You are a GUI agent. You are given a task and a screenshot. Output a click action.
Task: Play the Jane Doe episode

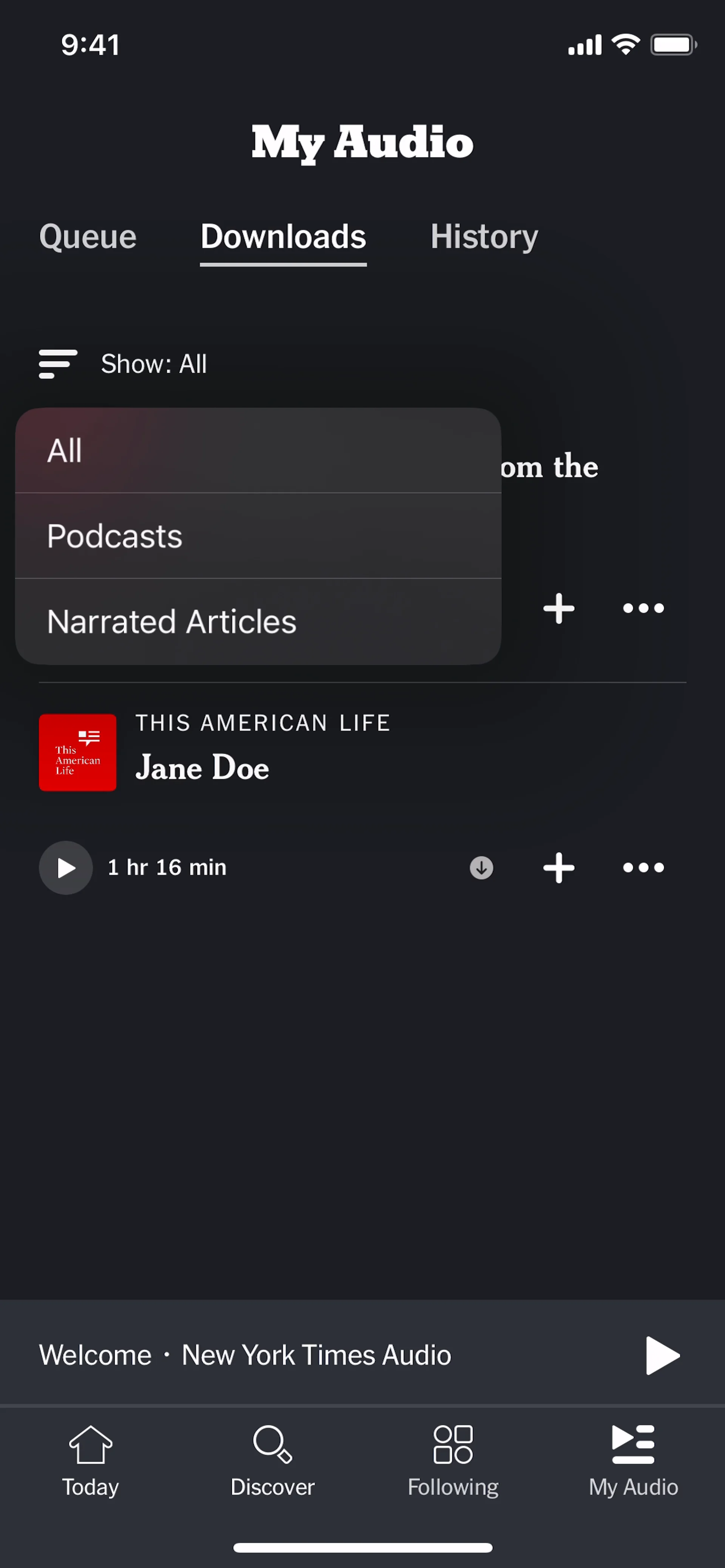[66, 867]
